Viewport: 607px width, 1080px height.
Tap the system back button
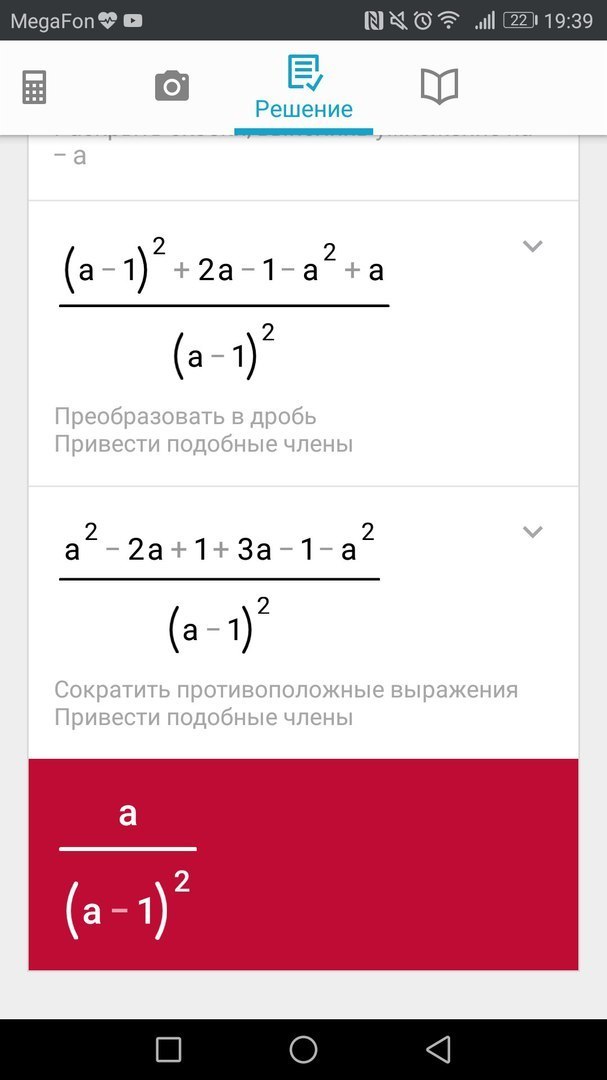click(438, 1049)
